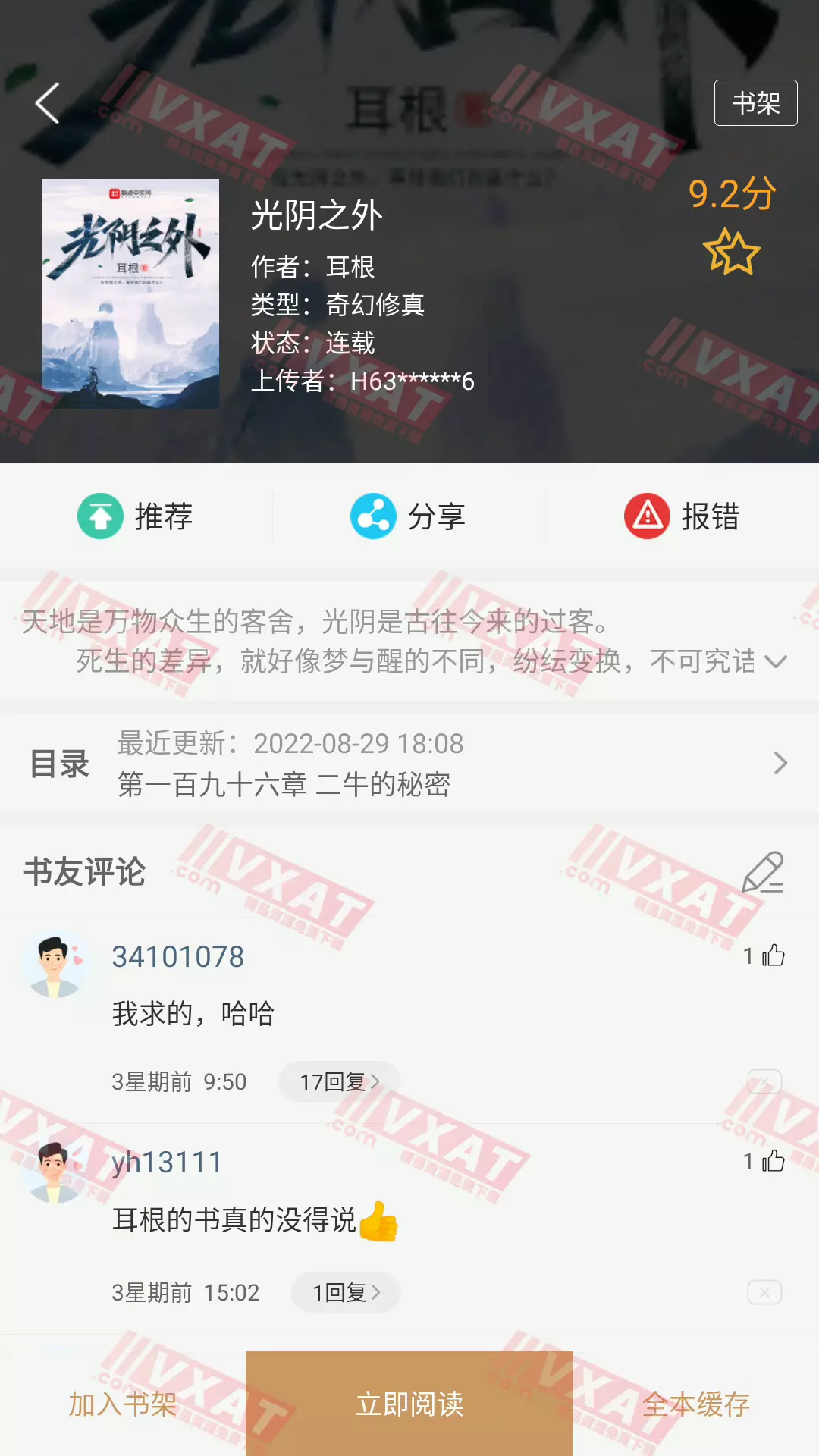
Task: Expand the book description
Action: [x=775, y=661]
